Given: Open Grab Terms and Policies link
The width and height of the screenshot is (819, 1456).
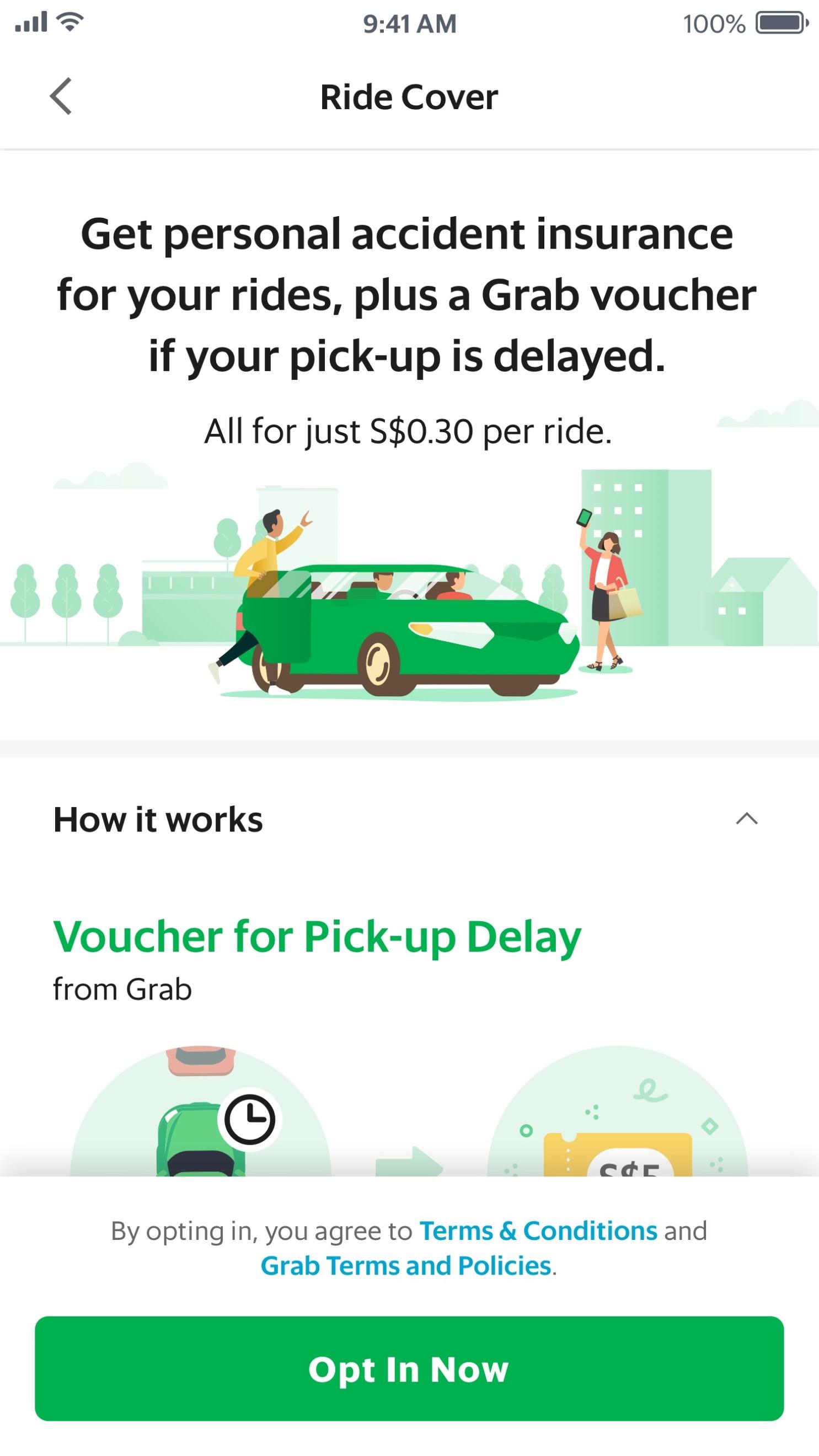Looking at the screenshot, I should tap(405, 1266).
